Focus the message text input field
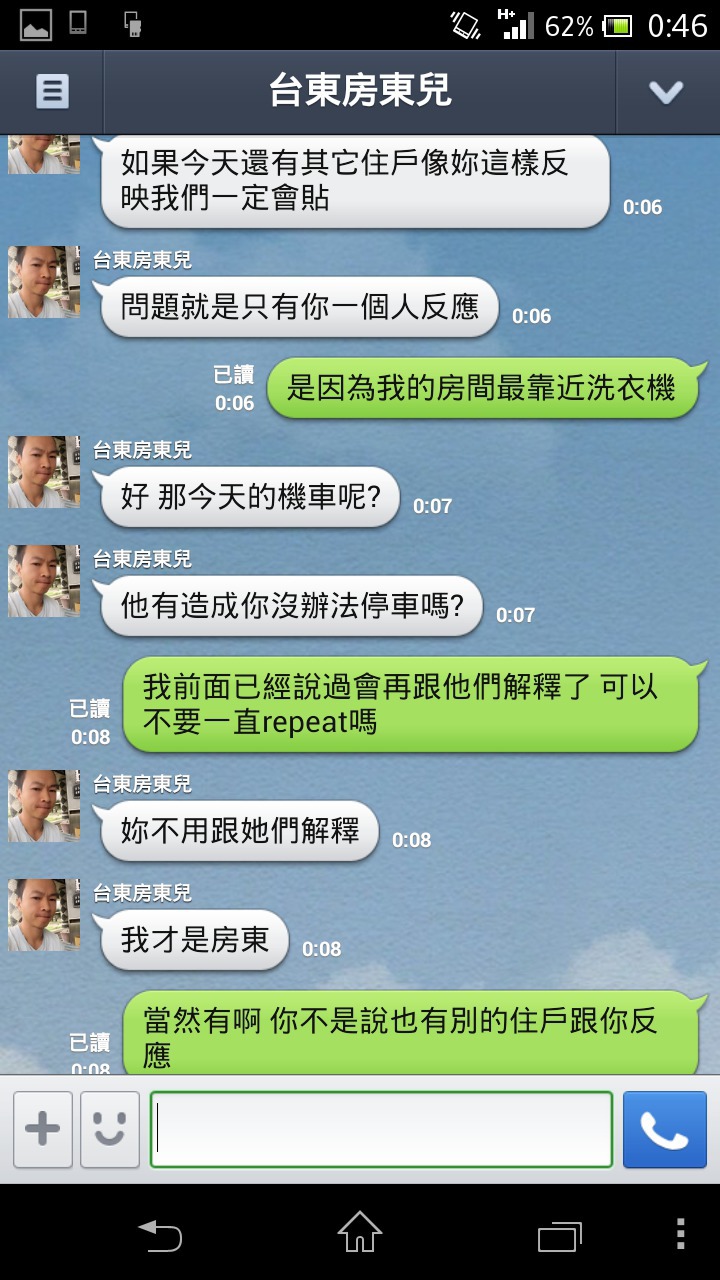This screenshot has width=720, height=1280. tap(381, 1129)
